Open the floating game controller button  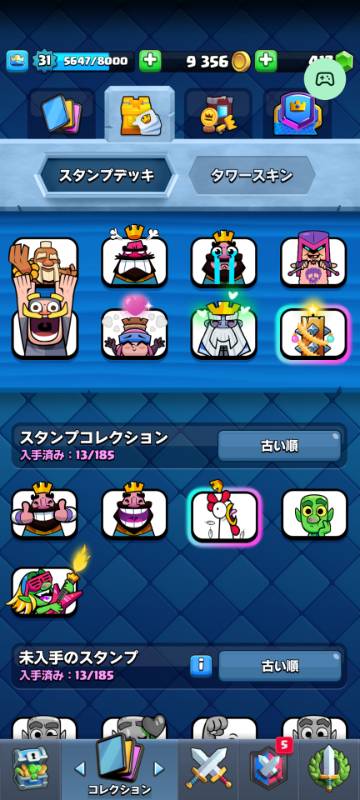pos(325,79)
